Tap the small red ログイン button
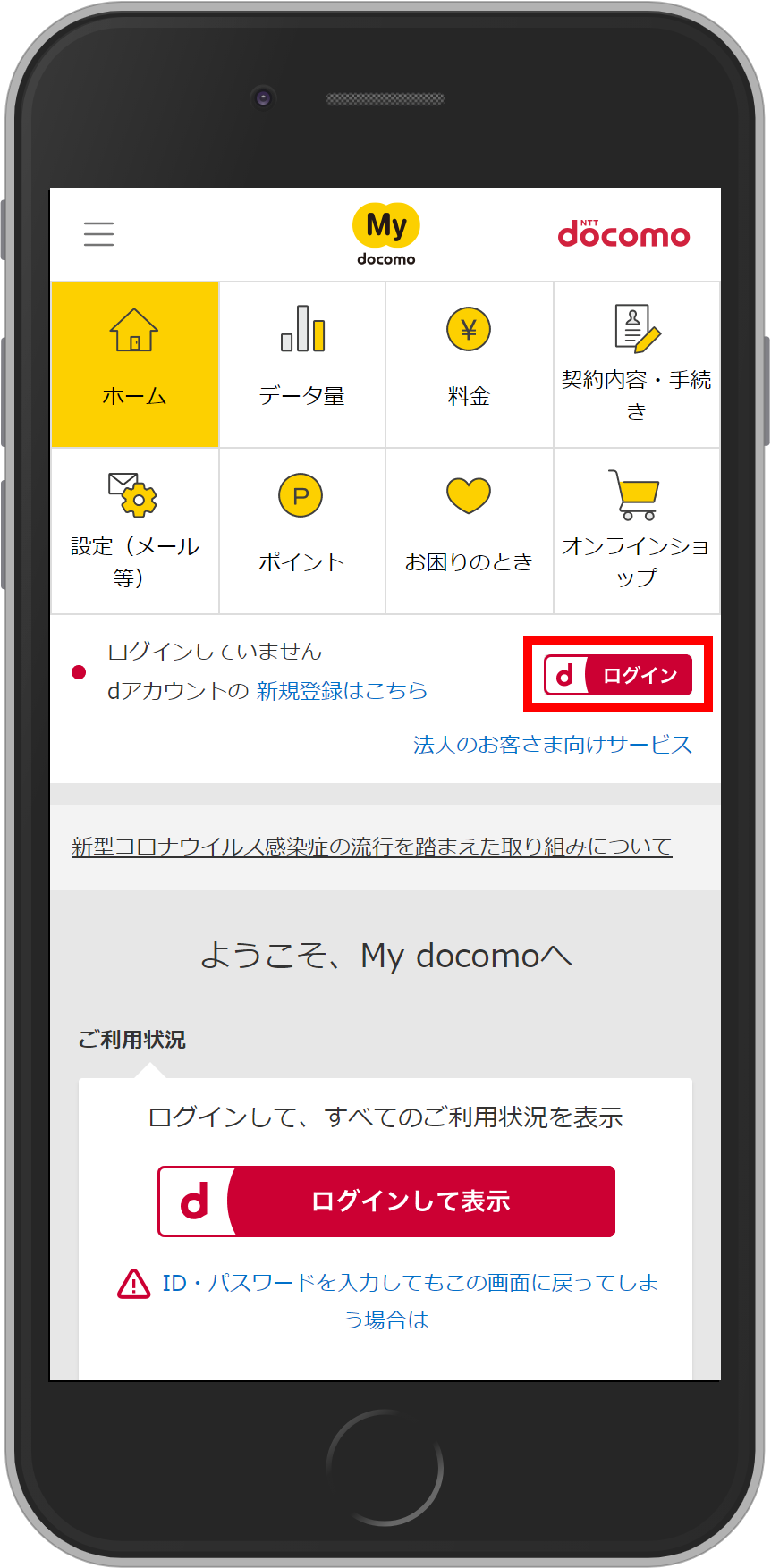Image resolution: width=771 pixels, height=1568 pixels. point(618,675)
